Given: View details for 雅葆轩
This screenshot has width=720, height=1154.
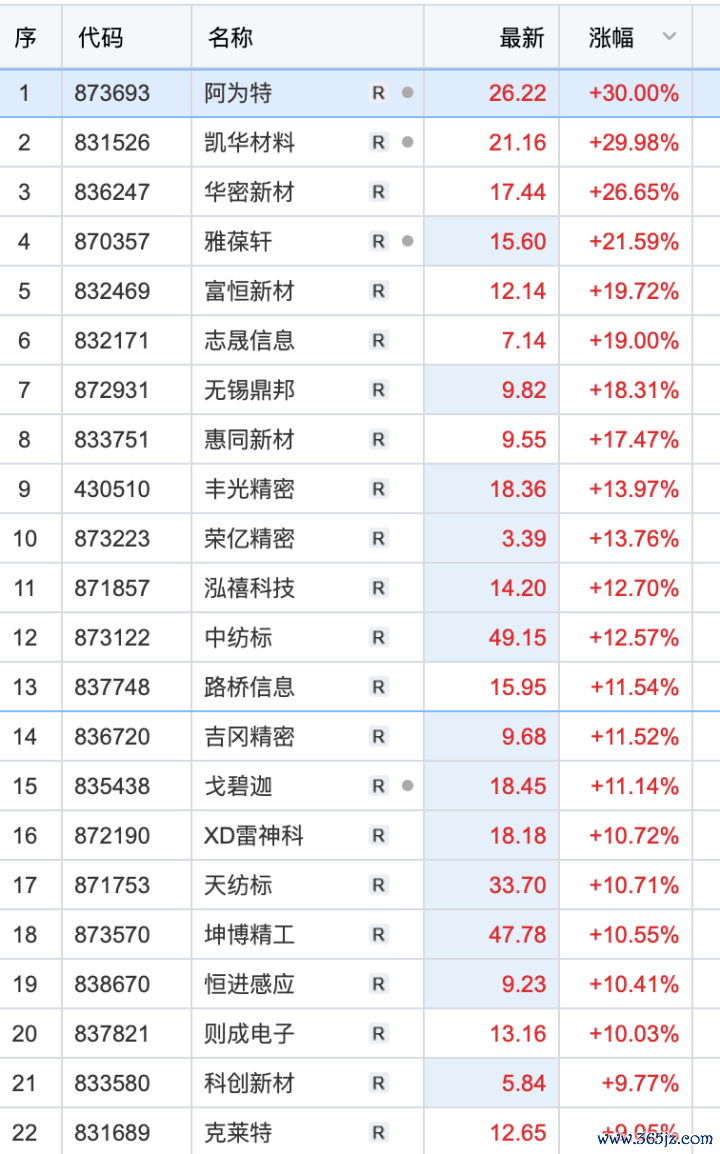Looking at the screenshot, I should [360, 241].
